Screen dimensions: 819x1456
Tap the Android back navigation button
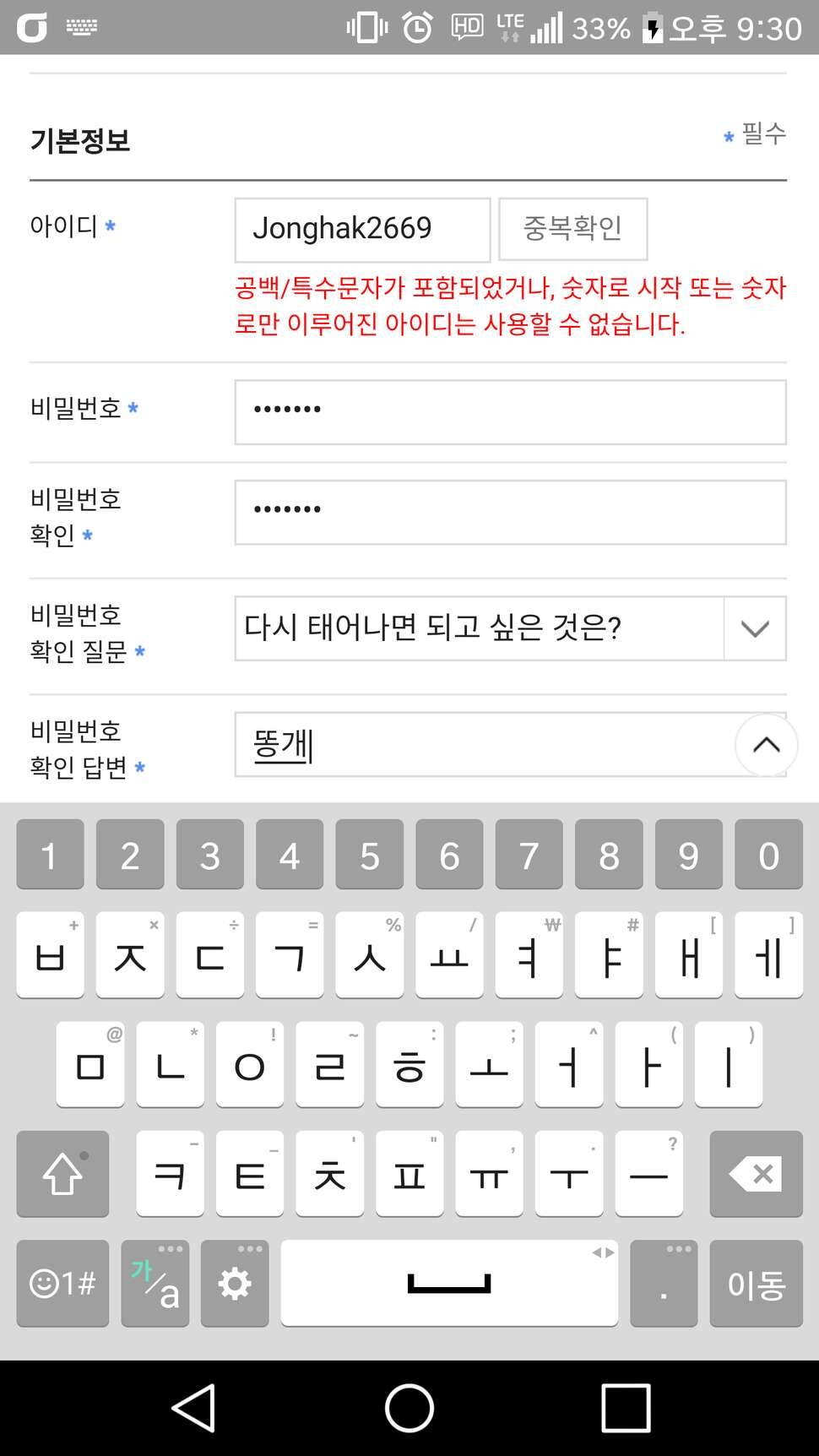(194, 1408)
